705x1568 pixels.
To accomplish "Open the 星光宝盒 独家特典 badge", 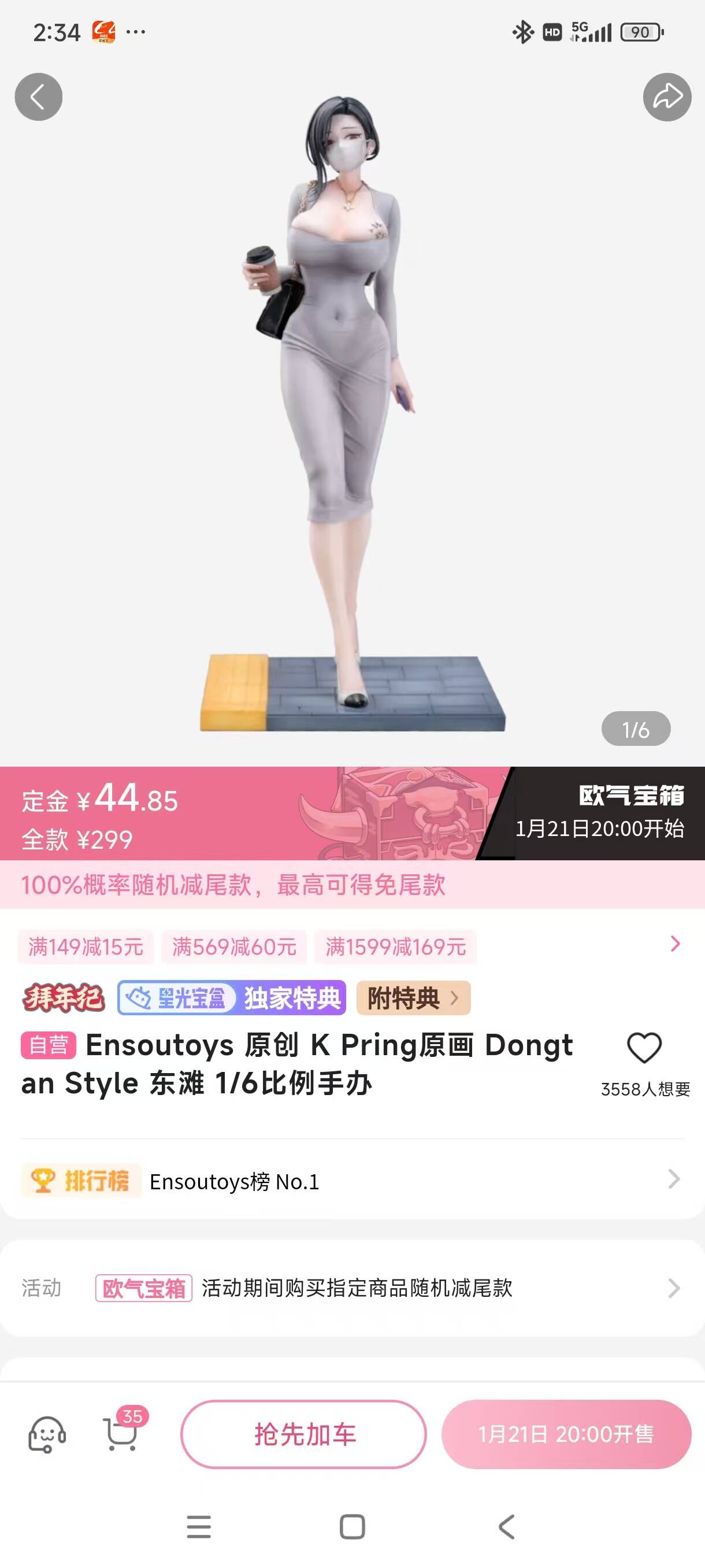I will click(x=232, y=998).
